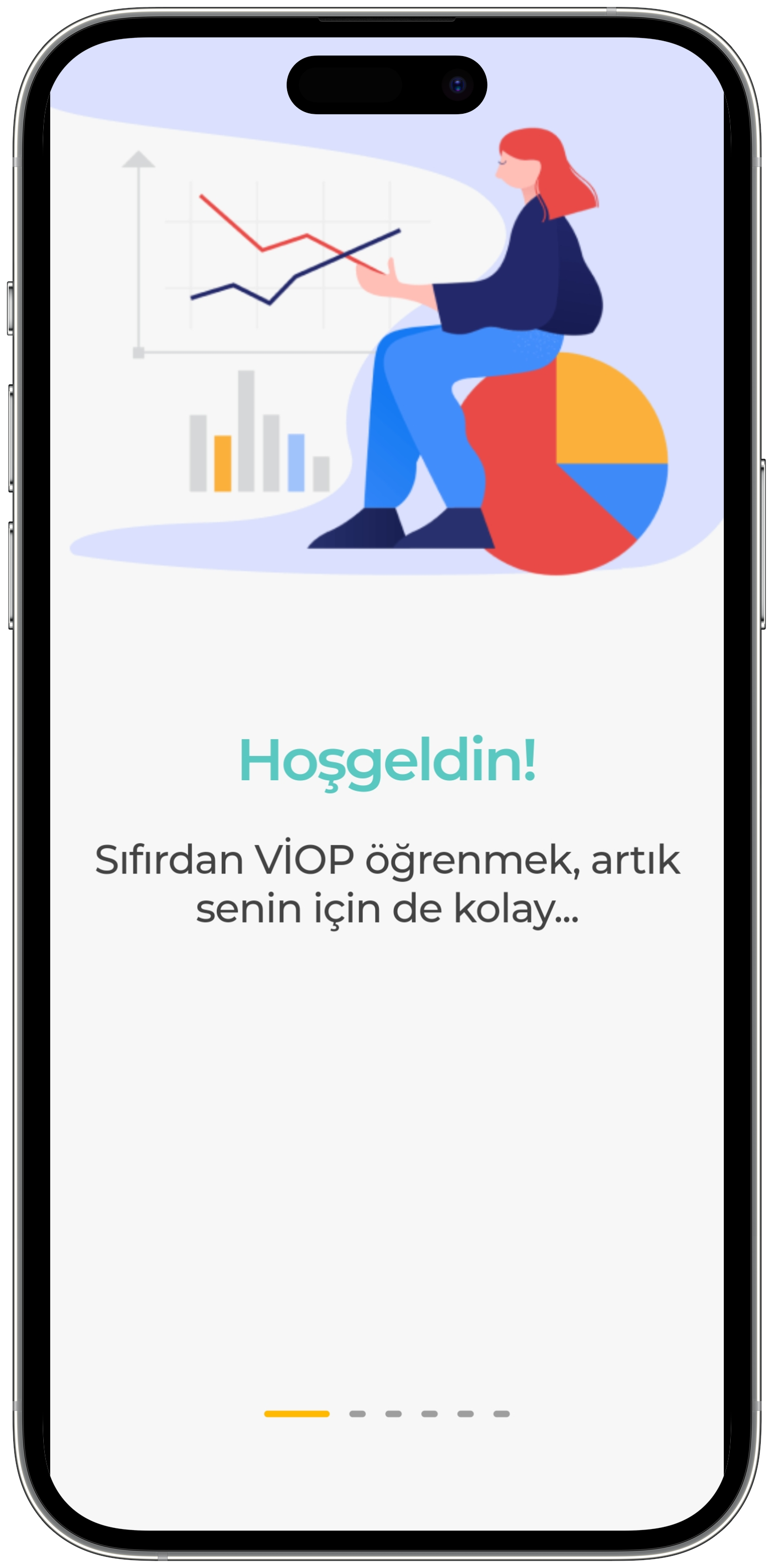Tap the fifth page indicator dot
The height and width of the screenshot is (1568, 774).
point(465,1414)
